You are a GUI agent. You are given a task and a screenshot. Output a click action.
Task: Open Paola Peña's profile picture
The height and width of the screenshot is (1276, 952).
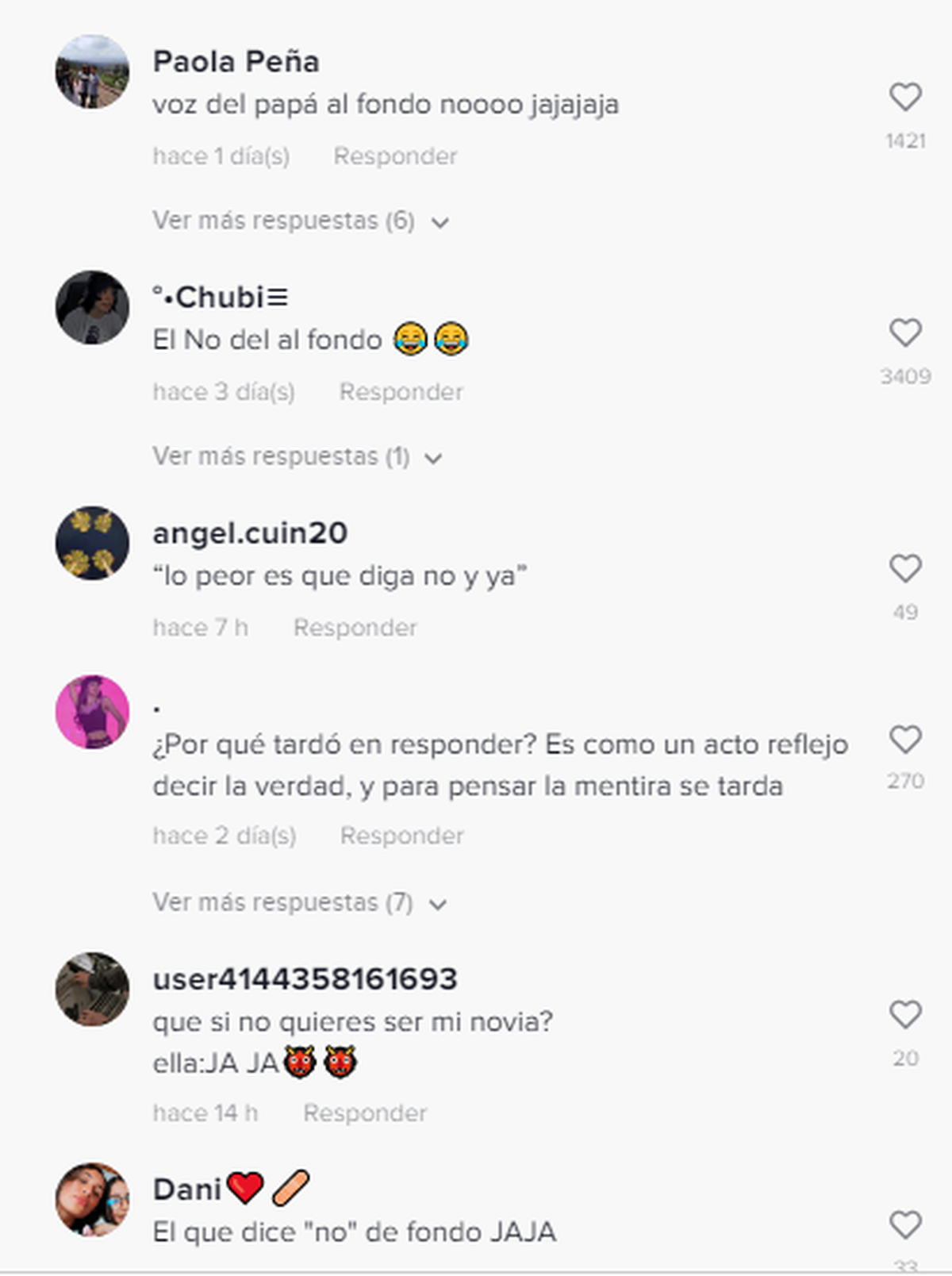tap(93, 71)
